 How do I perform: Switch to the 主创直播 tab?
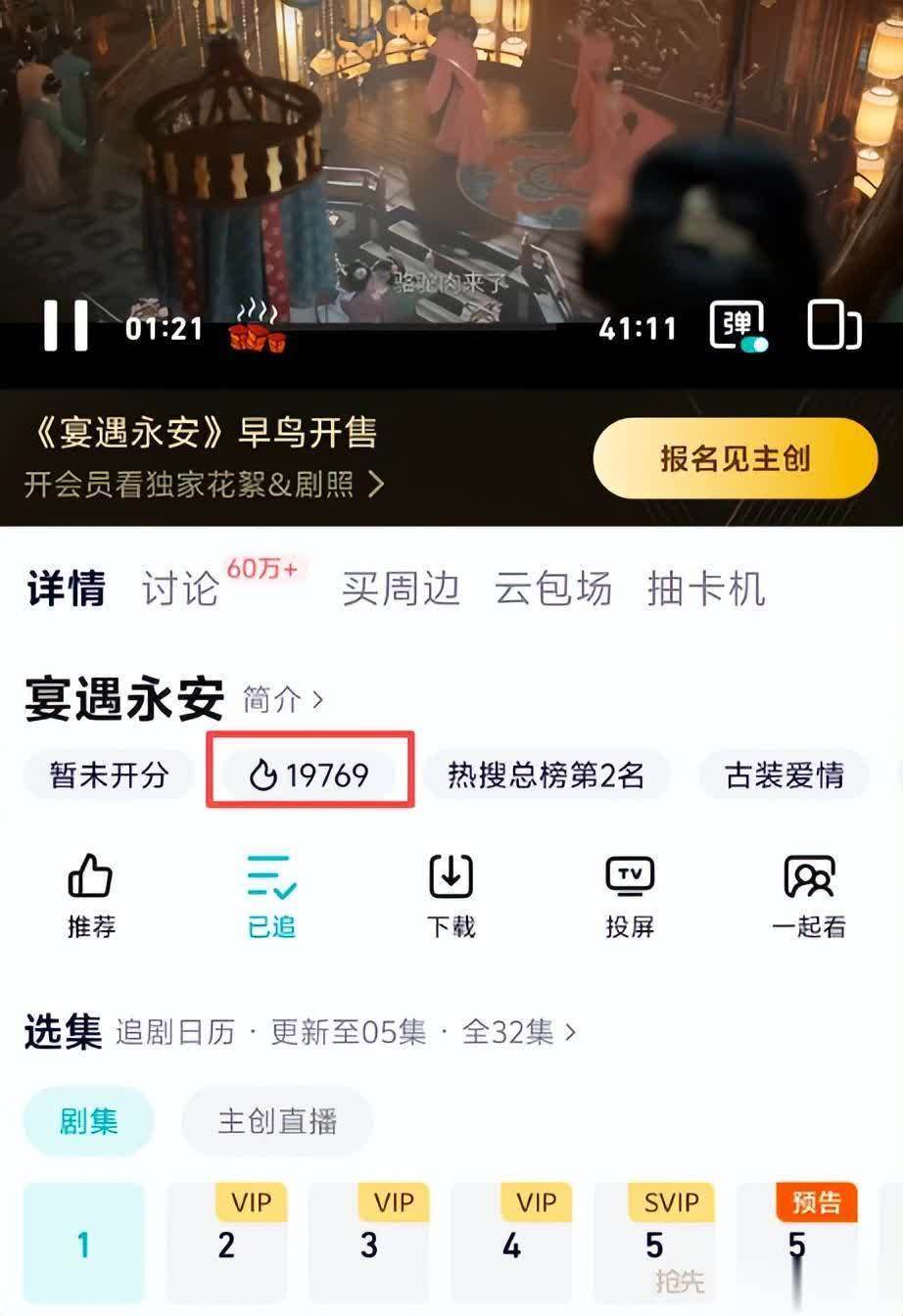[277, 1121]
